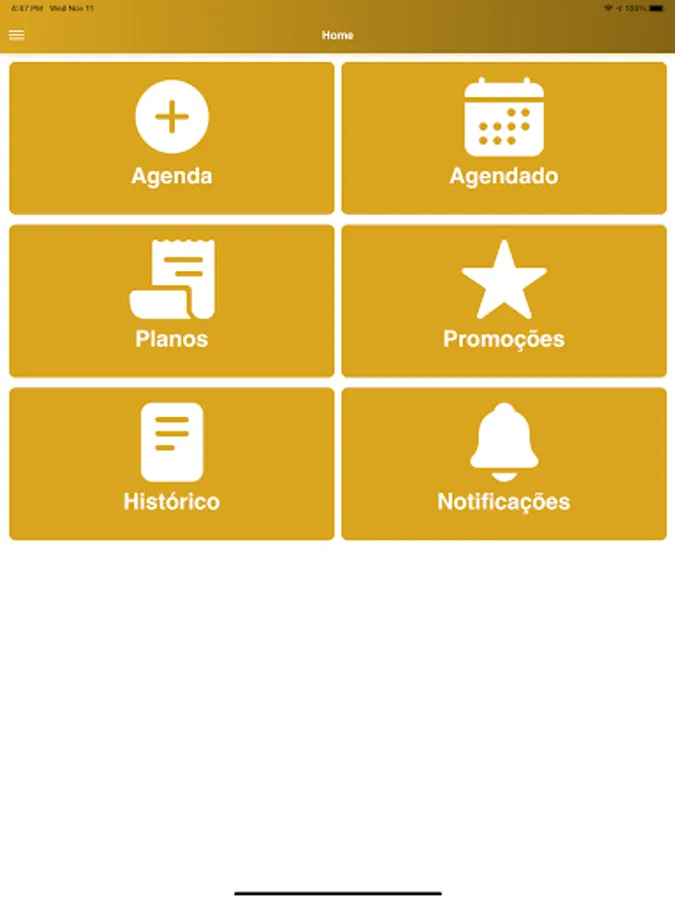675x900 pixels.
Task: Open the Agenda tile
Action: pyautogui.click(x=172, y=138)
